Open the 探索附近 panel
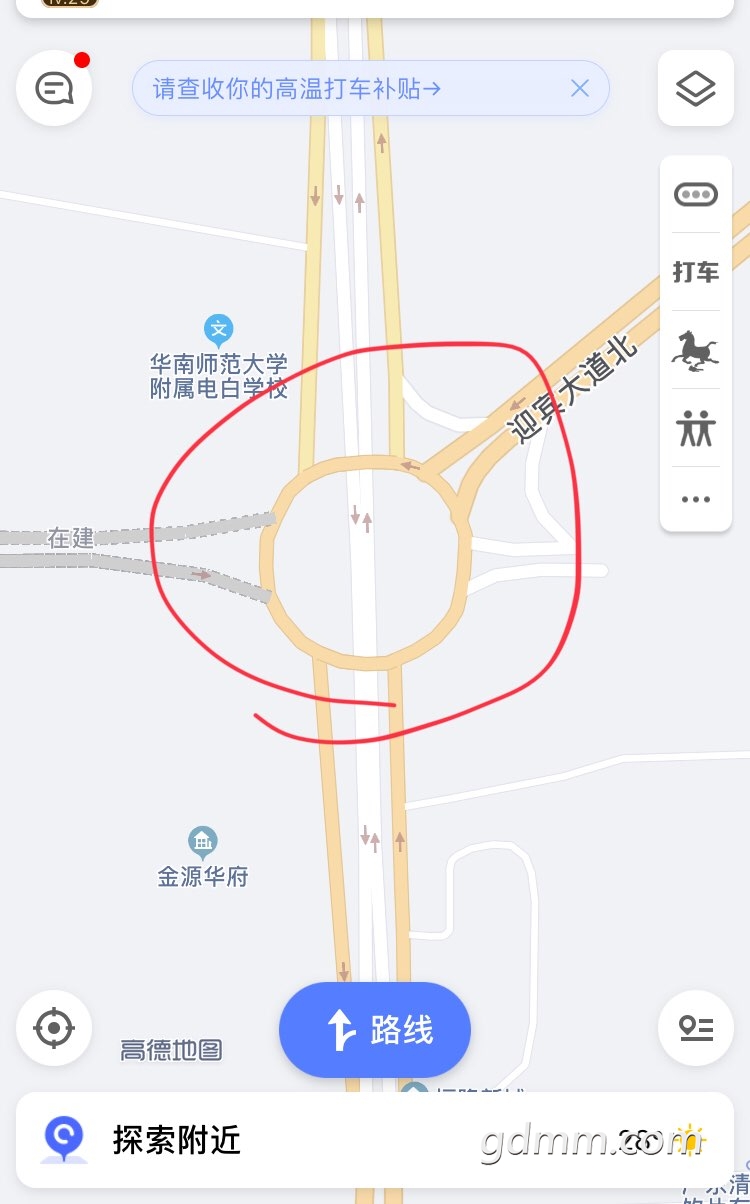The height and width of the screenshot is (1204, 750). (x=177, y=1140)
